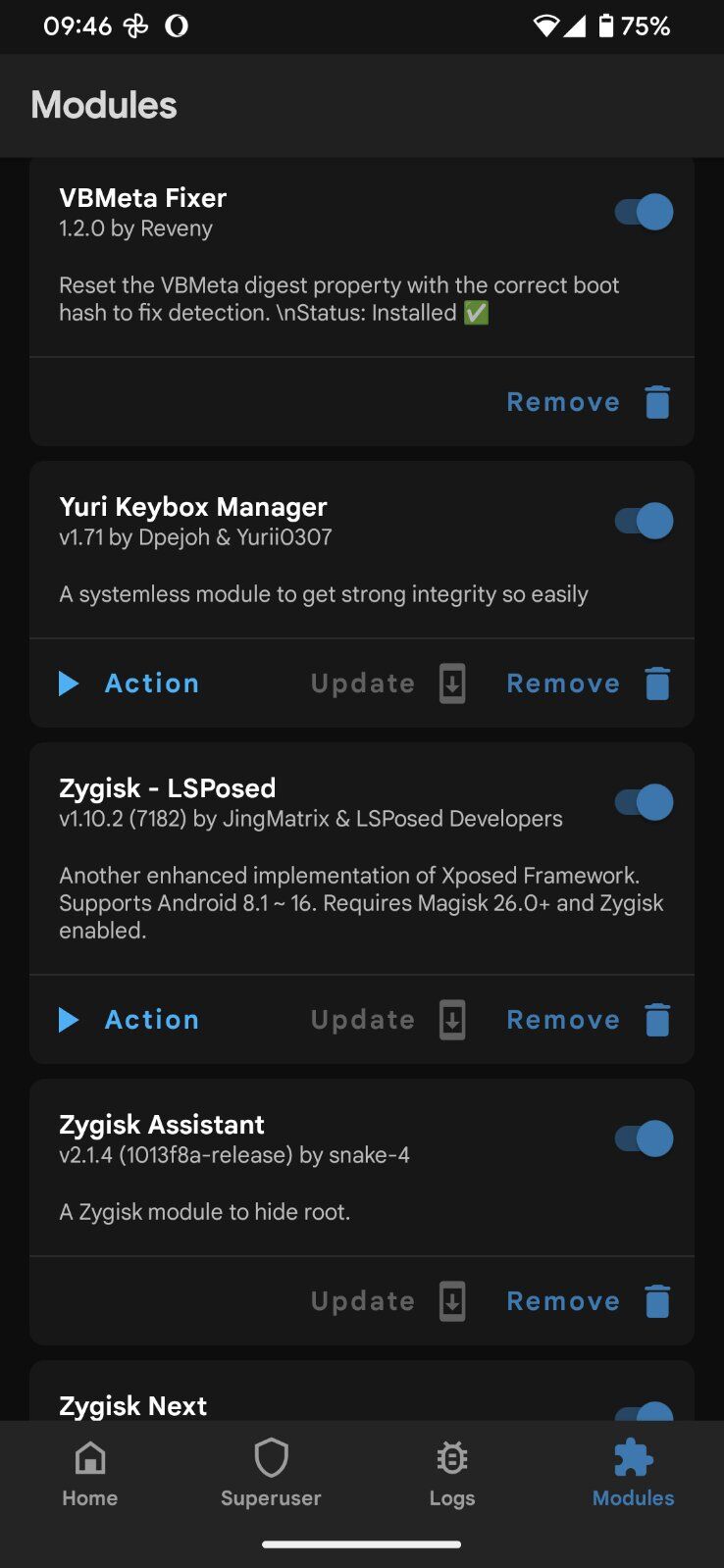
Task: Switch to the Superuser tab
Action: [271, 1474]
